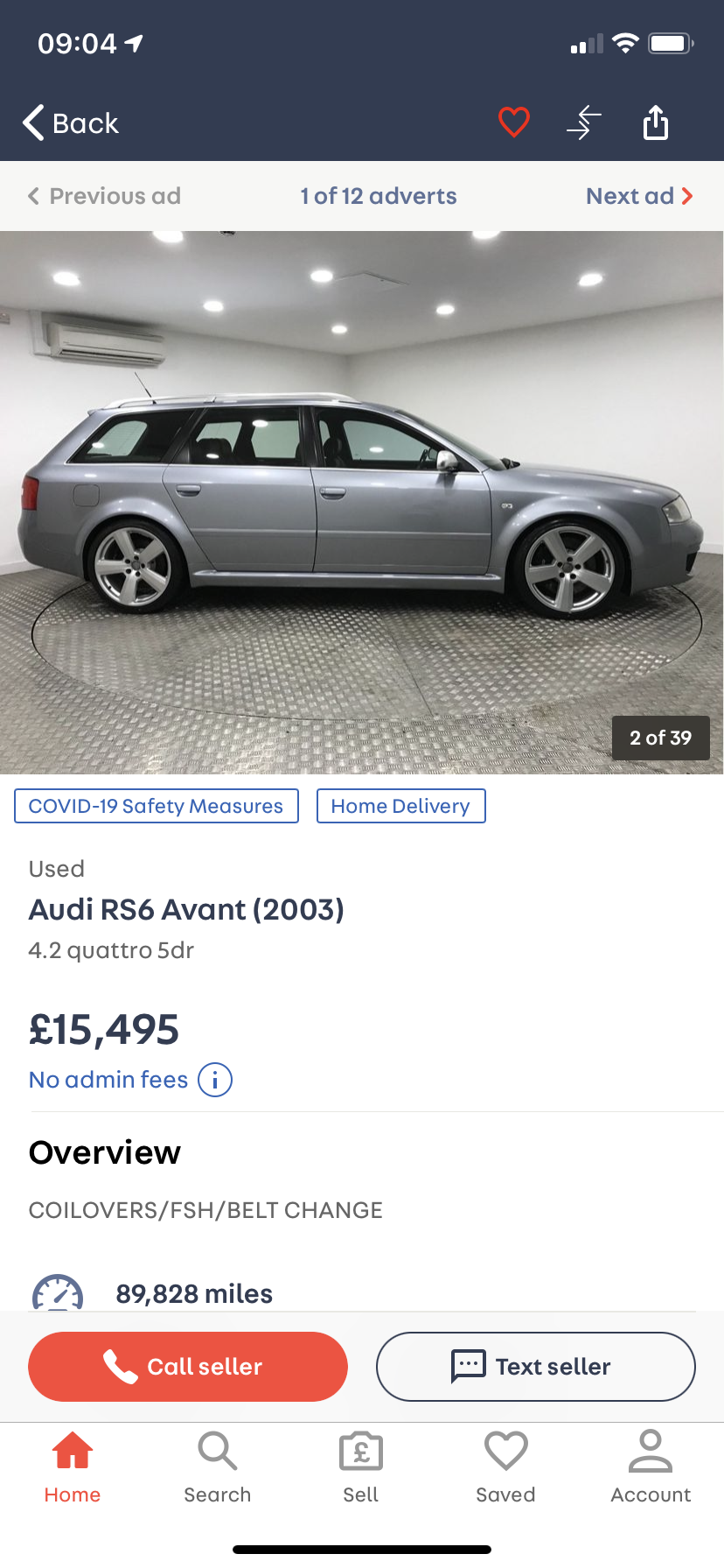Open the next ad
The height and width of the screenshot is (1568, 724).
click(639, 196)
